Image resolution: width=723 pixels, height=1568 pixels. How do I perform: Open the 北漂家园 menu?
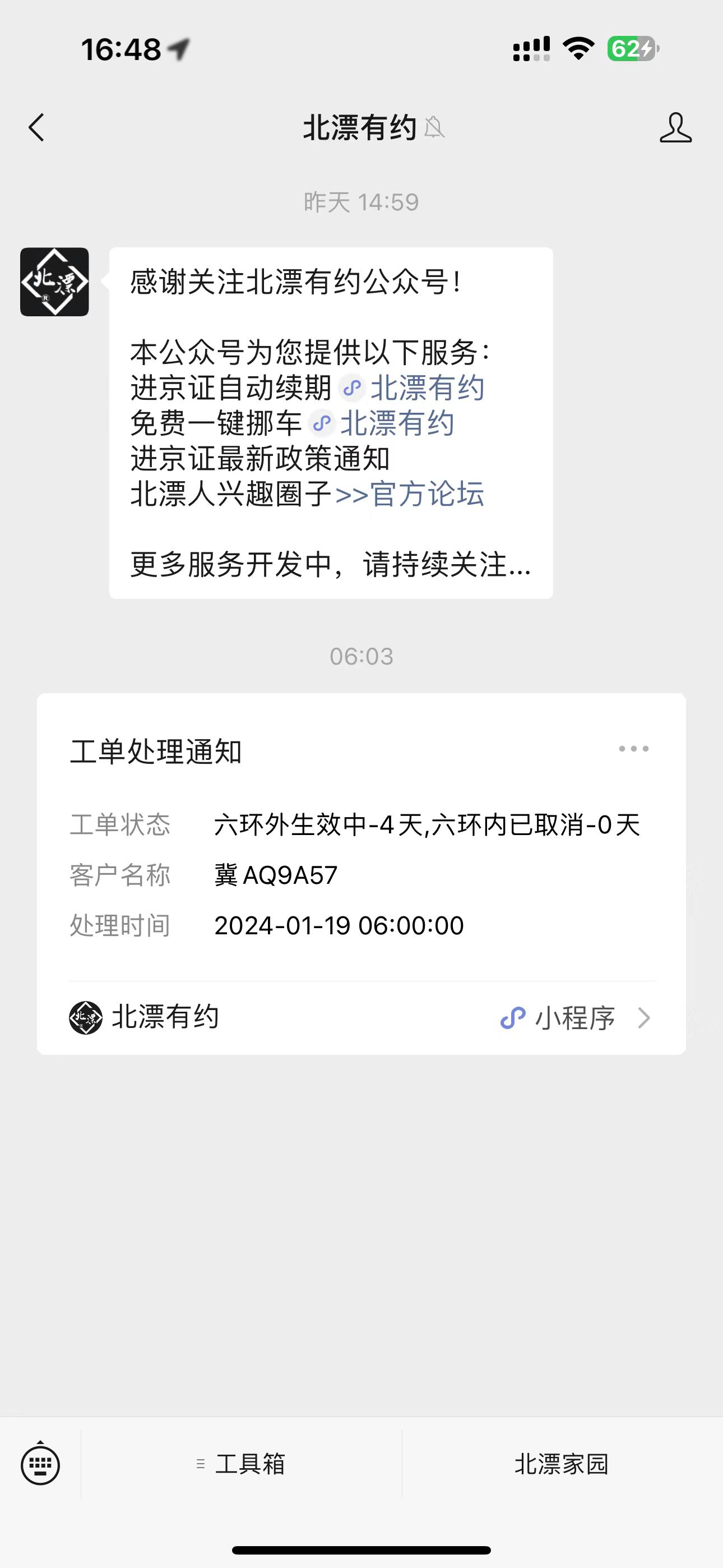[561, 1464]
